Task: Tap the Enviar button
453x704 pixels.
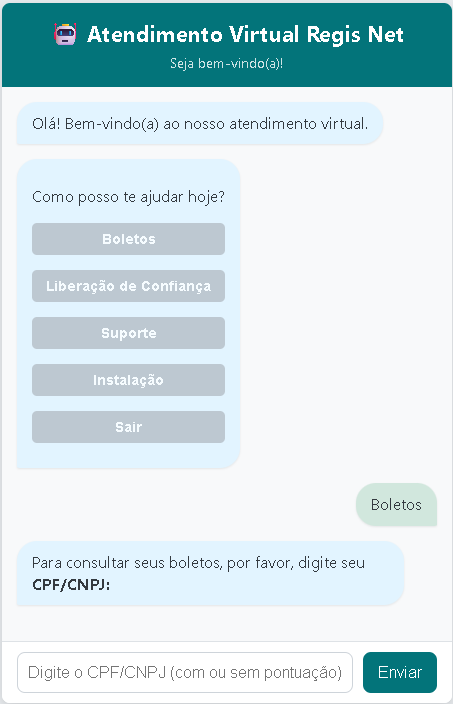Action: [x=400, y=672]
